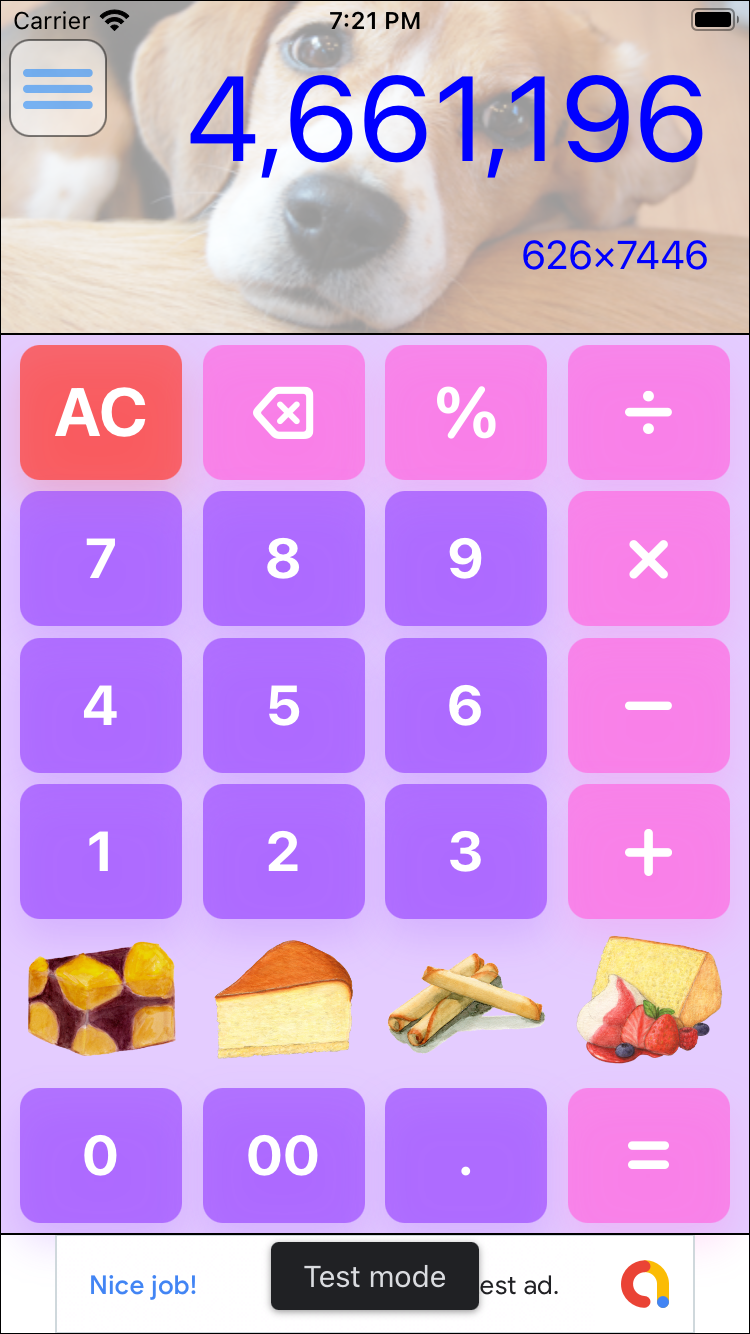Tap the single 0 key
The height and width of the screenshot is (1334, 750).
pyautogui.click(x=101, y=1155)
